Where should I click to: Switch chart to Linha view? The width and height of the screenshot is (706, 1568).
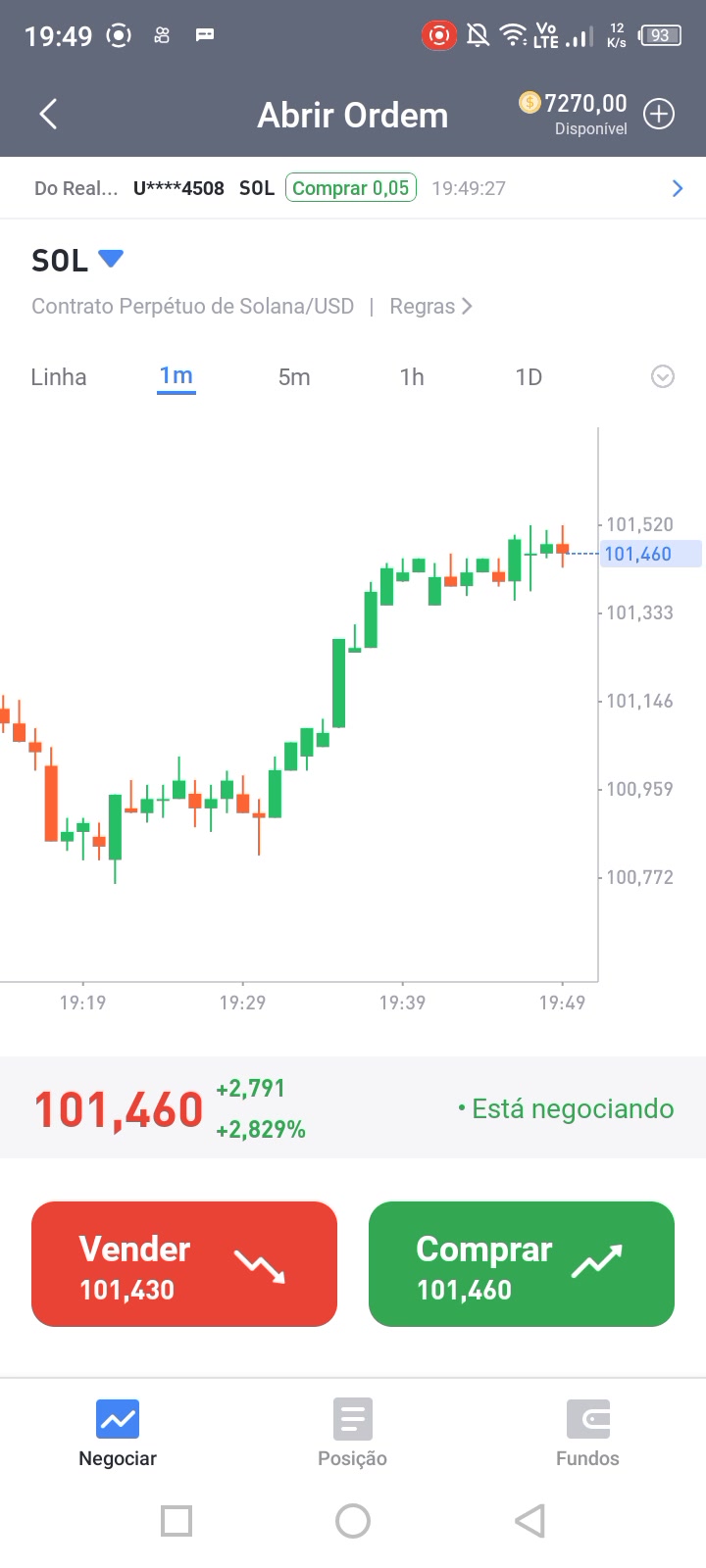tap(59, 377)
